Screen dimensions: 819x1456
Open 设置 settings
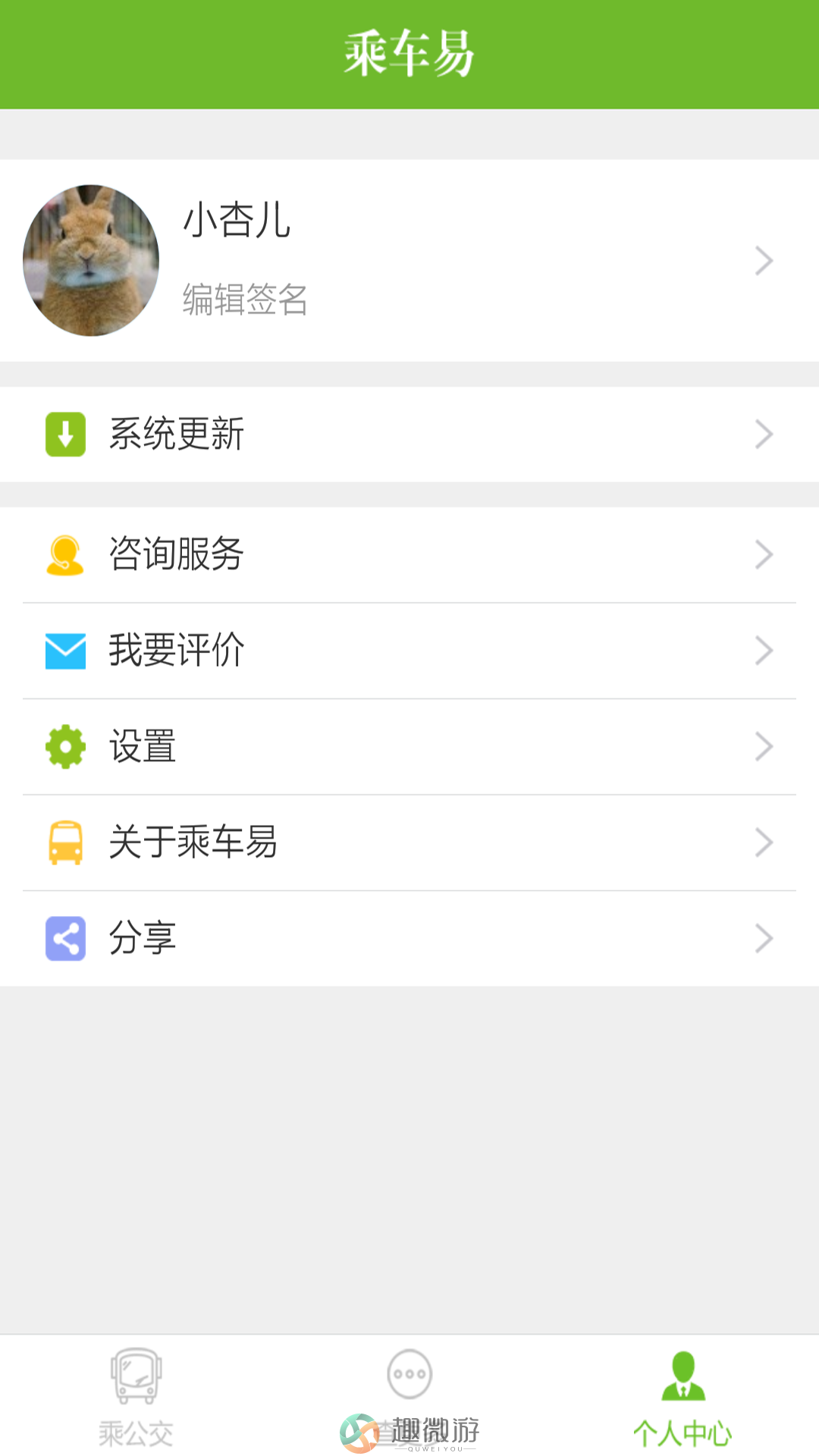tap(409, 747)
